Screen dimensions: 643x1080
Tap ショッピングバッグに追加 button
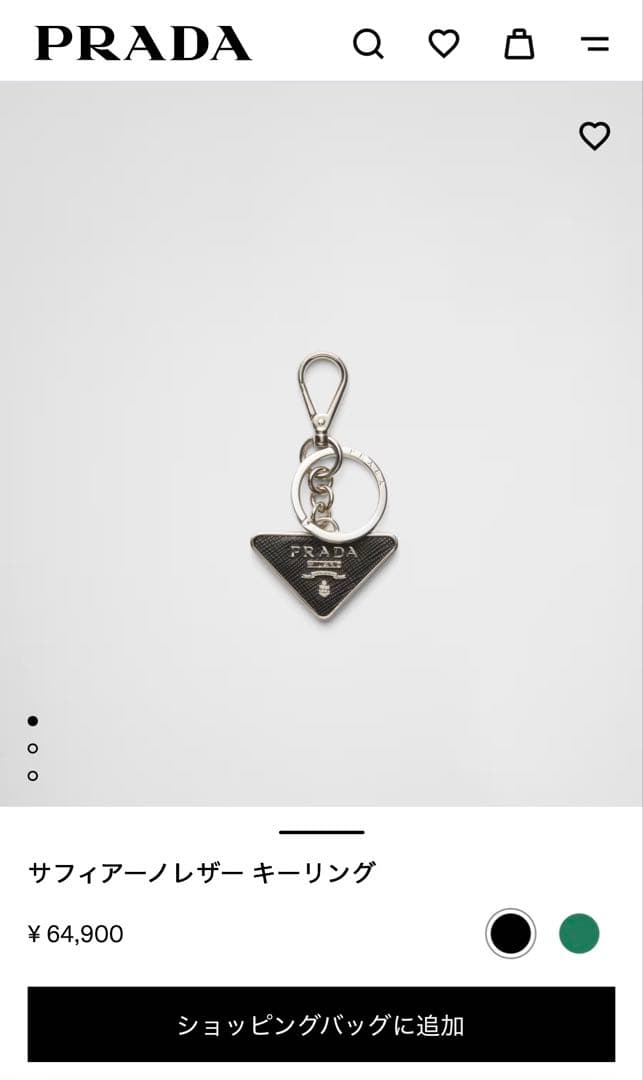point(321,1025)
